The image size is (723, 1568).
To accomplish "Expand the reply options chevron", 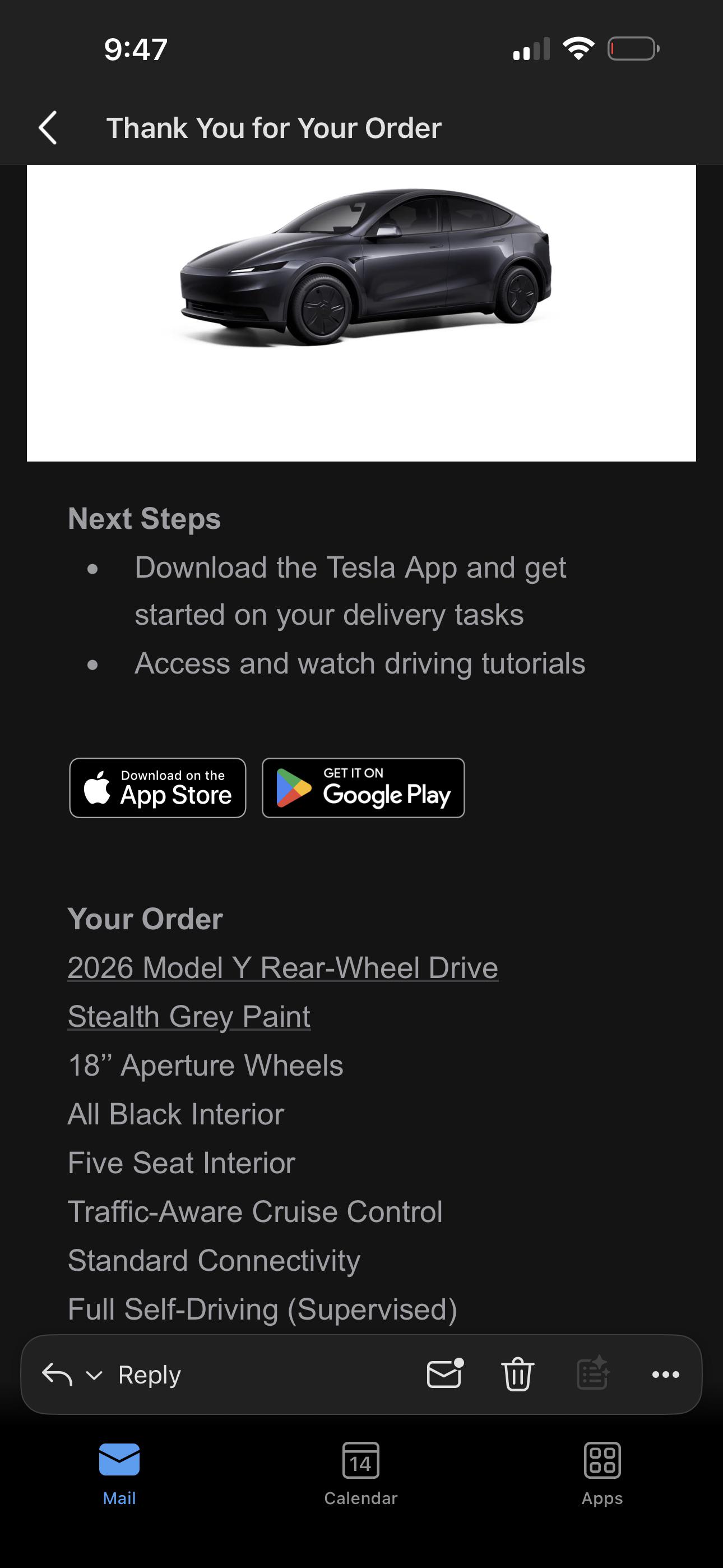I will coord(94,1375).
